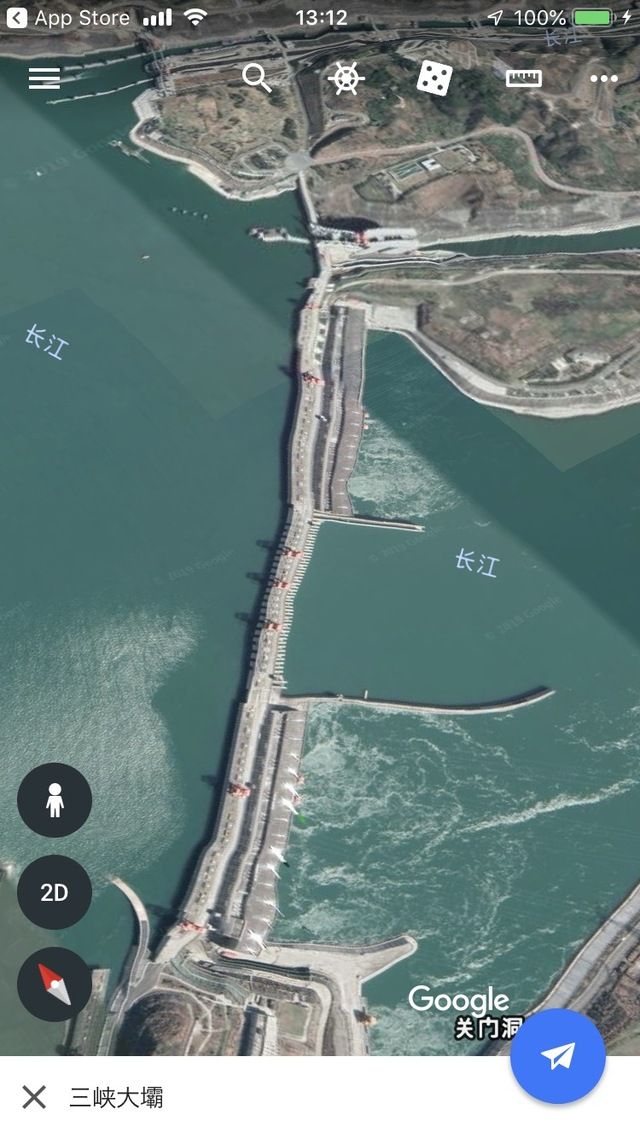The image size is (640, 1138).
Task: Open Voyager ship wheel
Action: click(x=345, y=78)
